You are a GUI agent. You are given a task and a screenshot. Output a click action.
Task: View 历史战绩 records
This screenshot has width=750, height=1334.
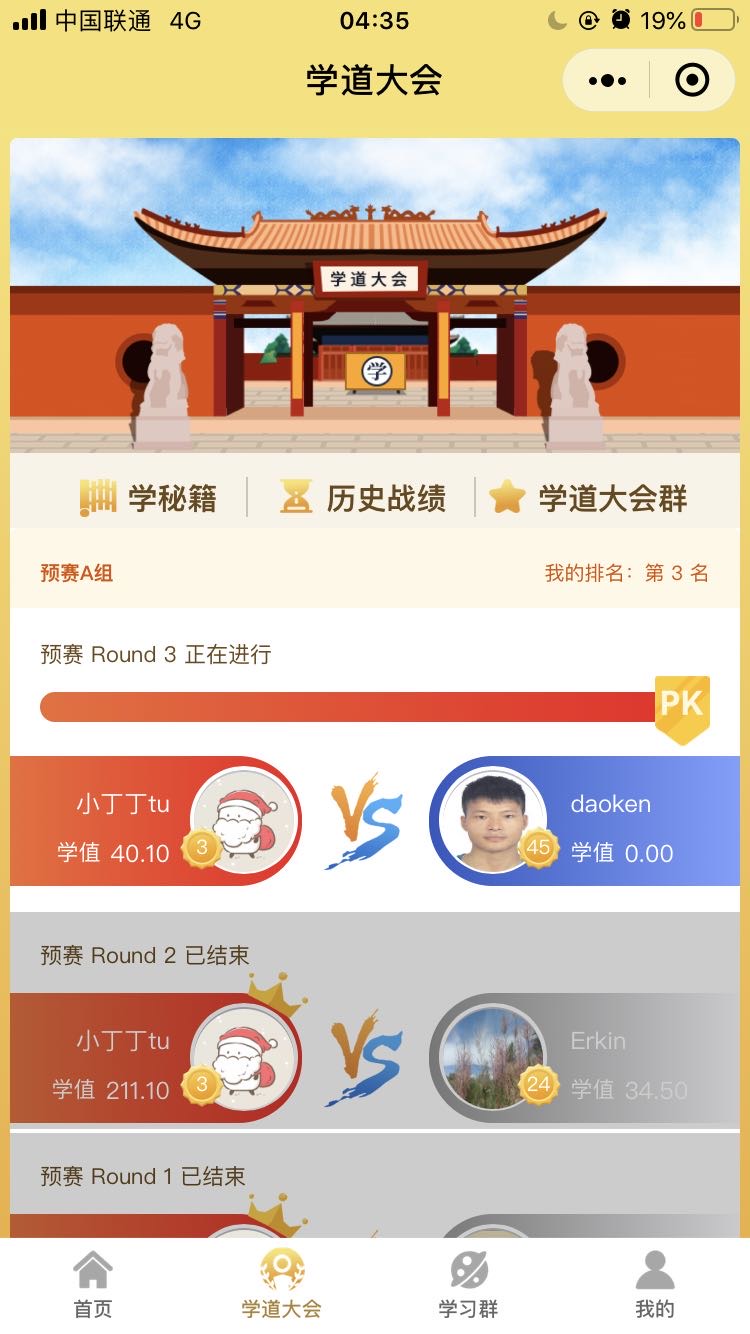coord(363,497)
